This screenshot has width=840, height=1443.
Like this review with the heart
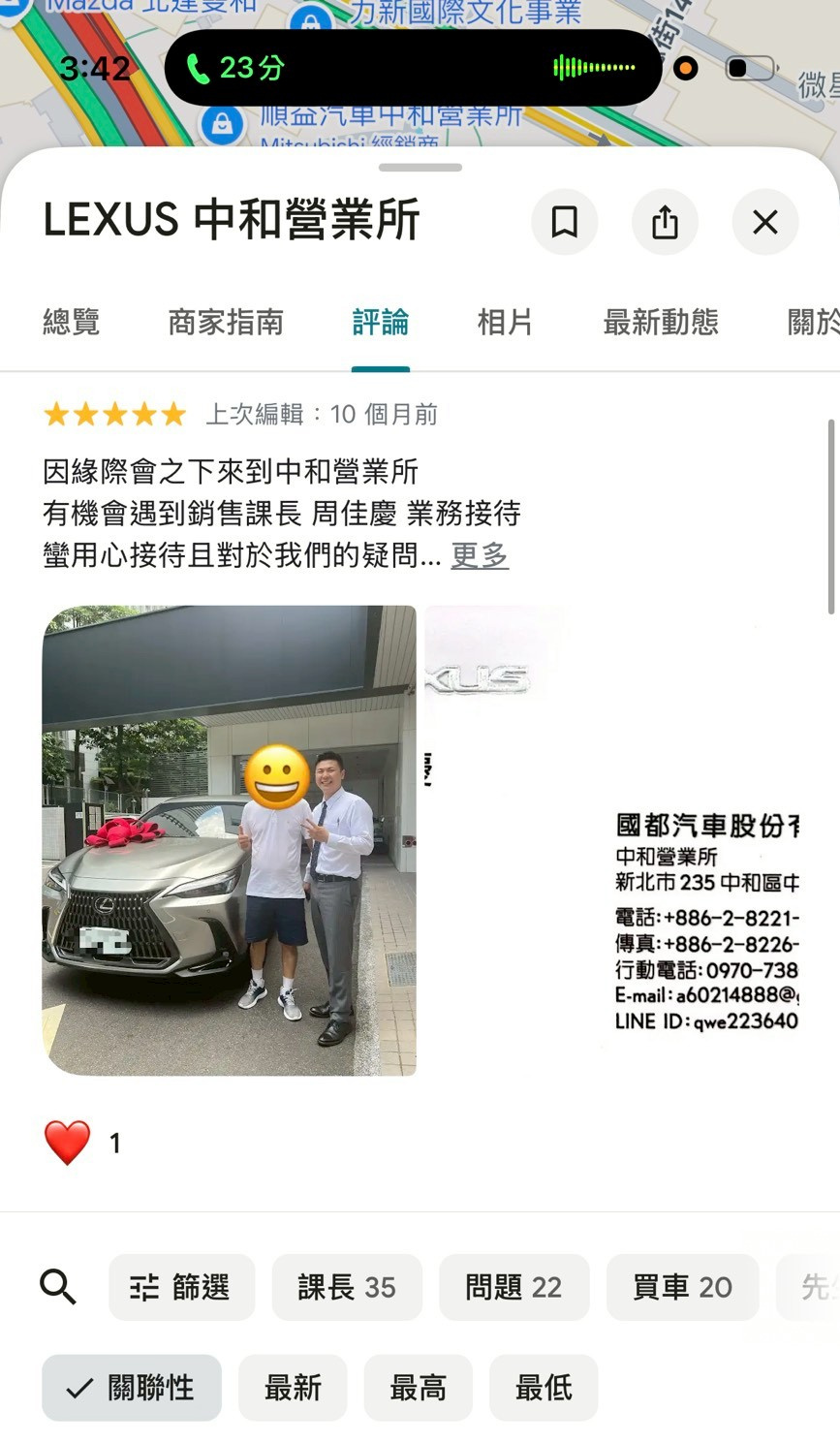68,1143
